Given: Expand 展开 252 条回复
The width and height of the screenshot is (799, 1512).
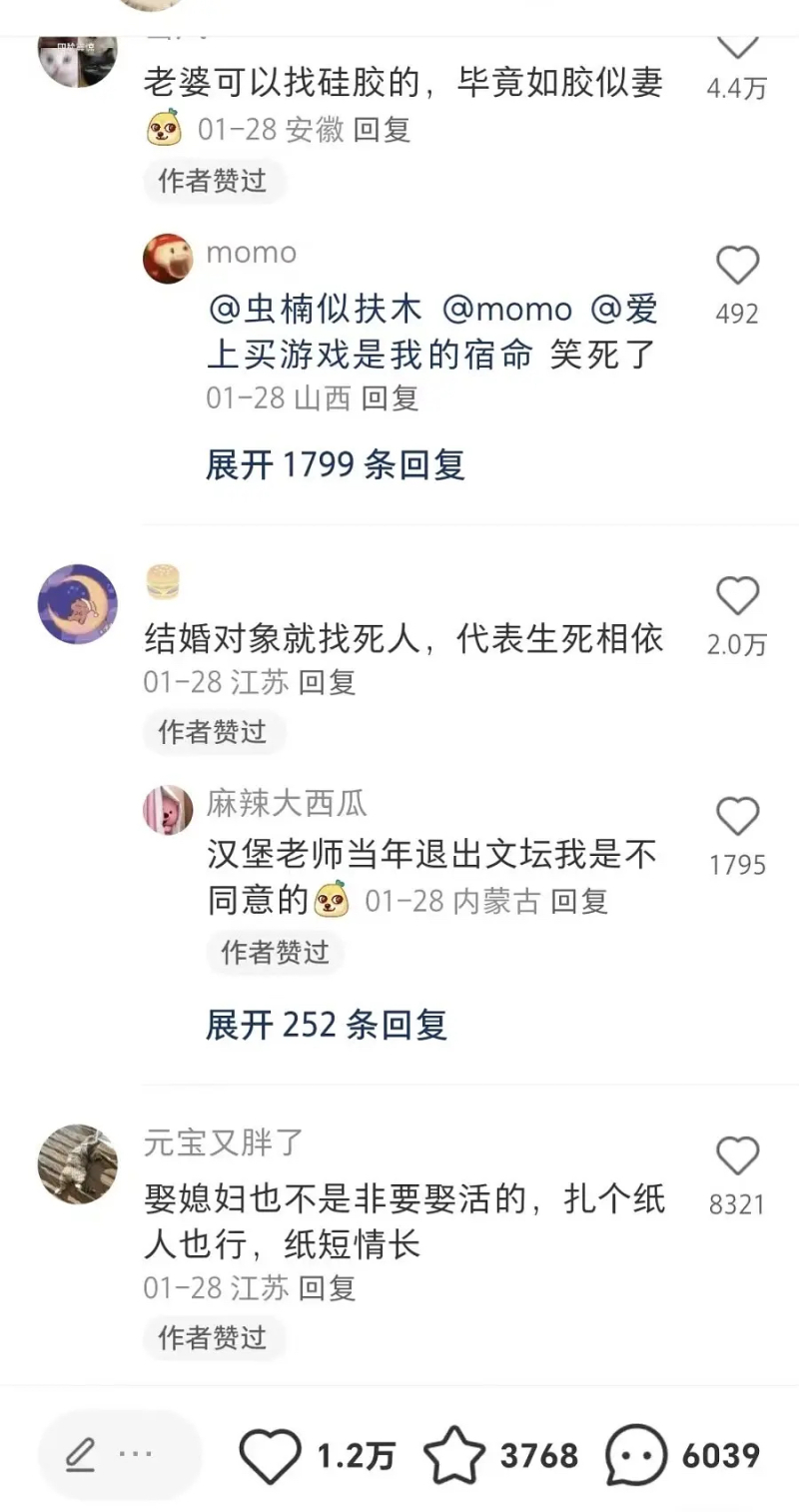Looking at the screenshot, I should point(326,1025).
